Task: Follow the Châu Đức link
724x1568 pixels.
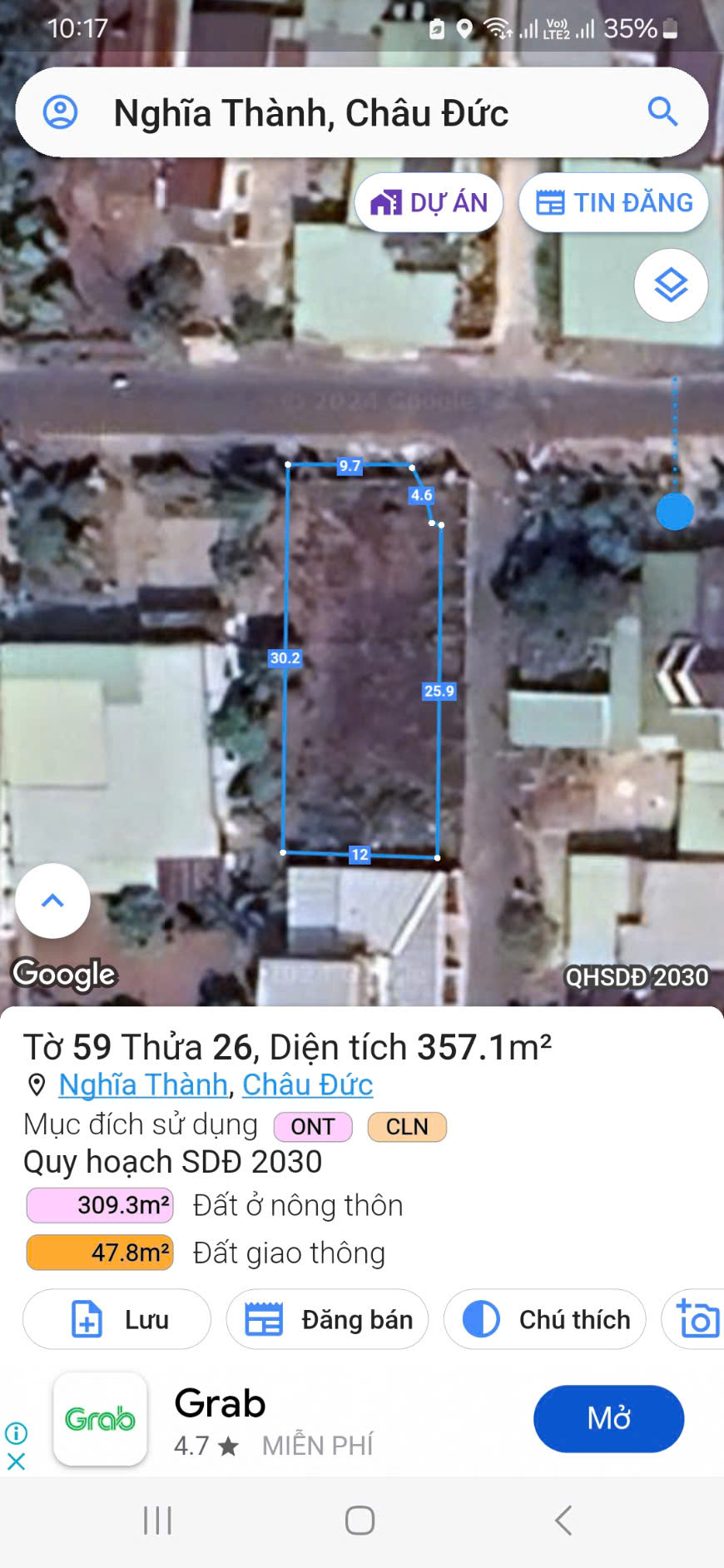Action: point(307,1084)
